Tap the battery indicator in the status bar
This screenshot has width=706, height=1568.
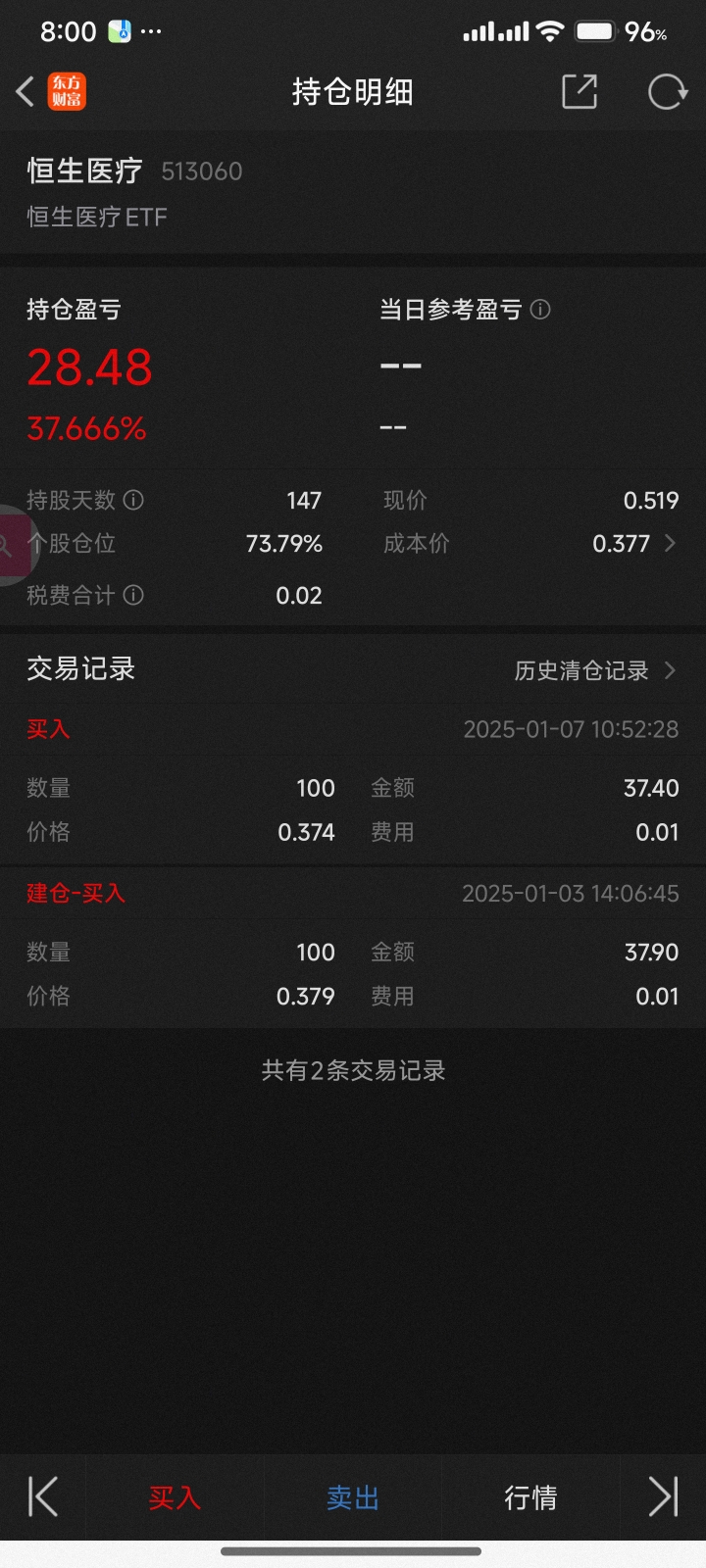[x=593, y=29]
